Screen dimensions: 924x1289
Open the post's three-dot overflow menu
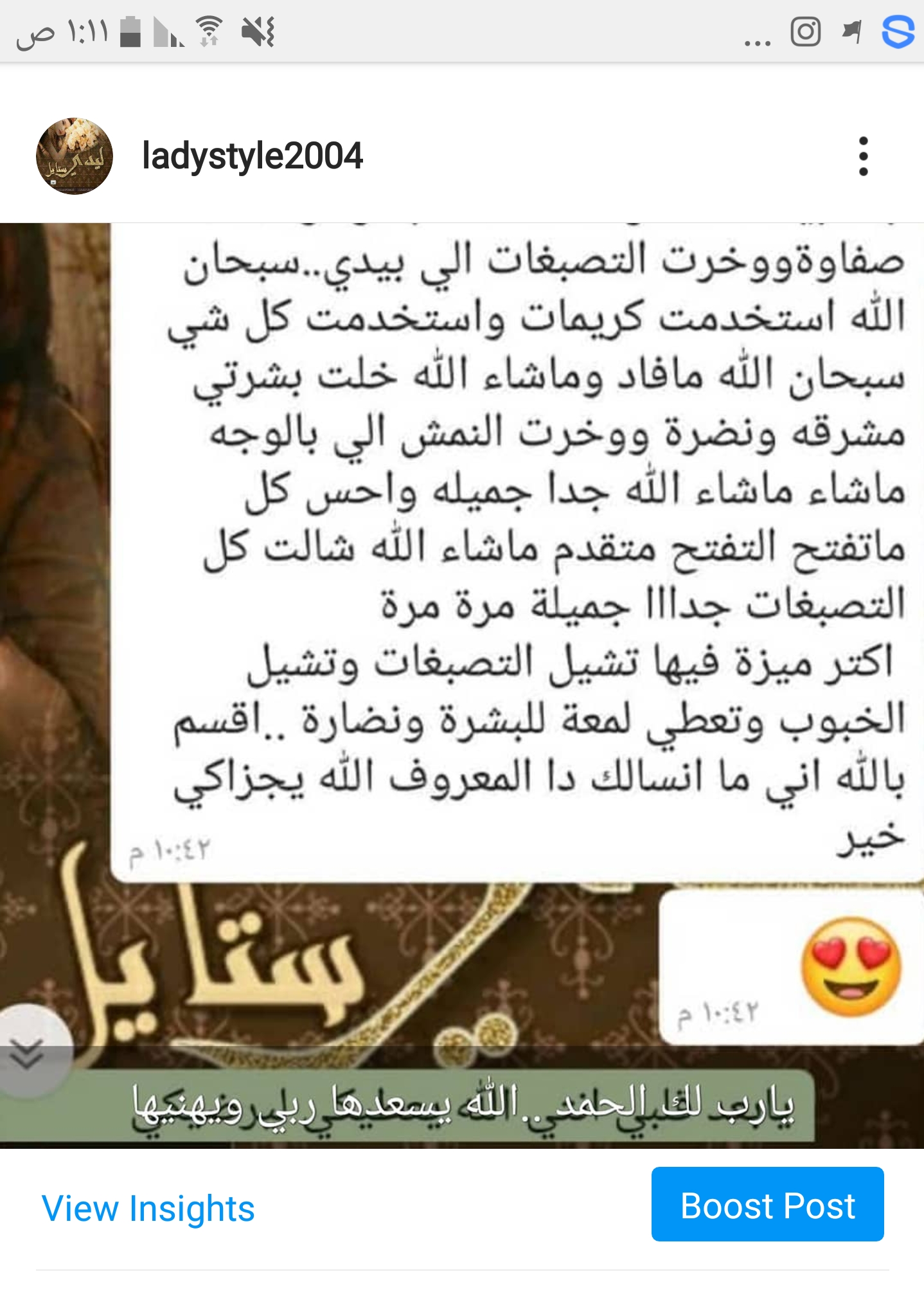click(x=863, y=156)
